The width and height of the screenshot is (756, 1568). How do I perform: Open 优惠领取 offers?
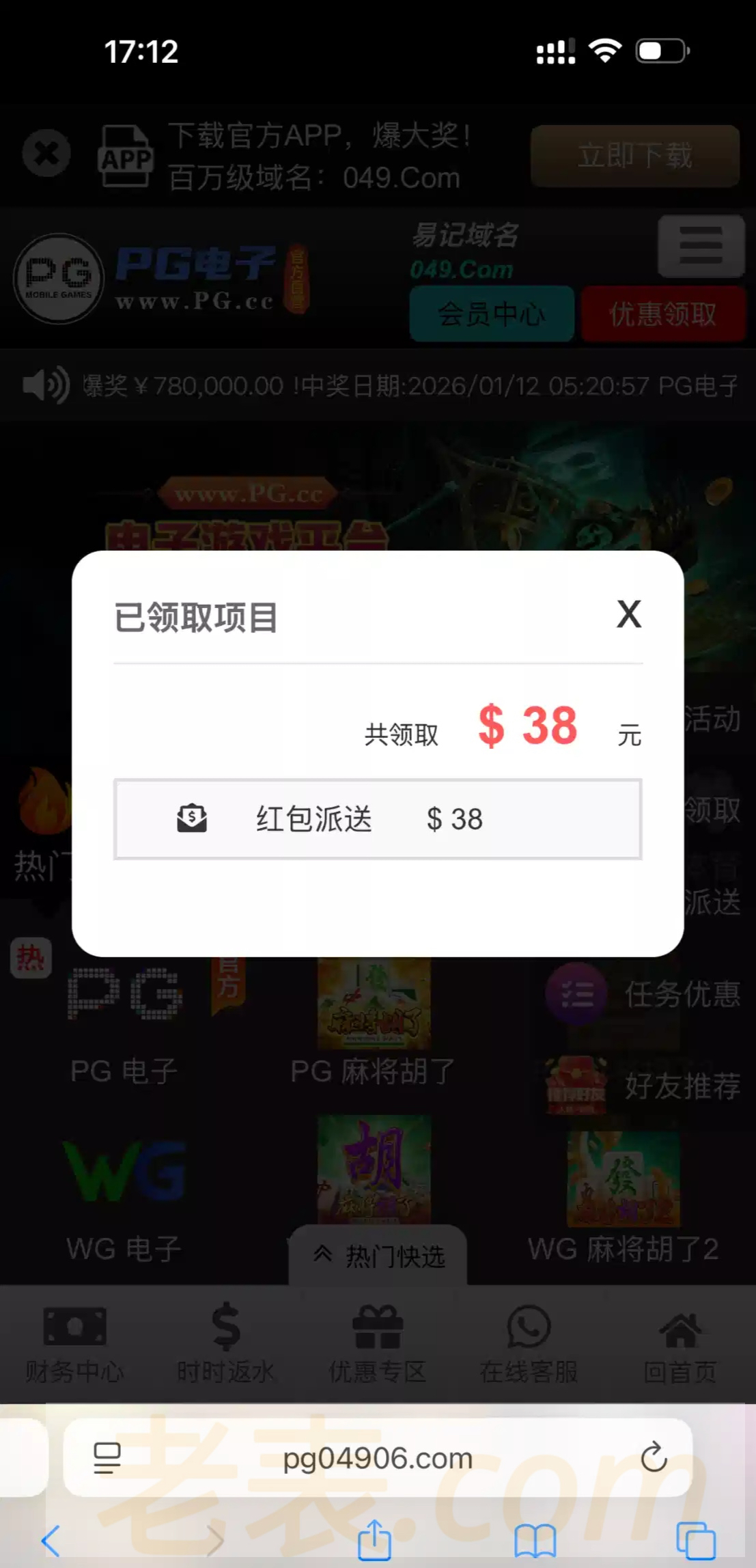(x=662, y=314)
